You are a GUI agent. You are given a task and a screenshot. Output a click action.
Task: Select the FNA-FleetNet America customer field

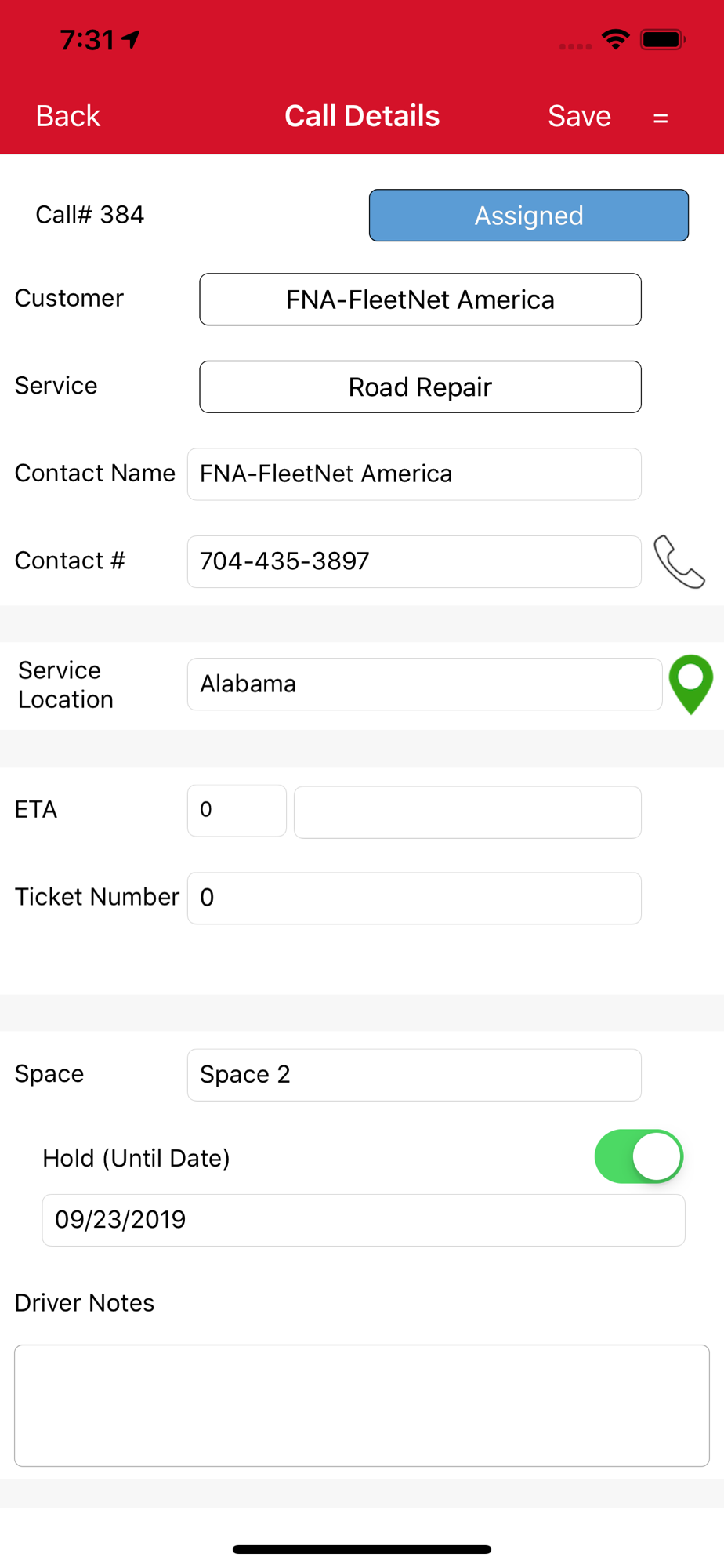coord(420,299)
